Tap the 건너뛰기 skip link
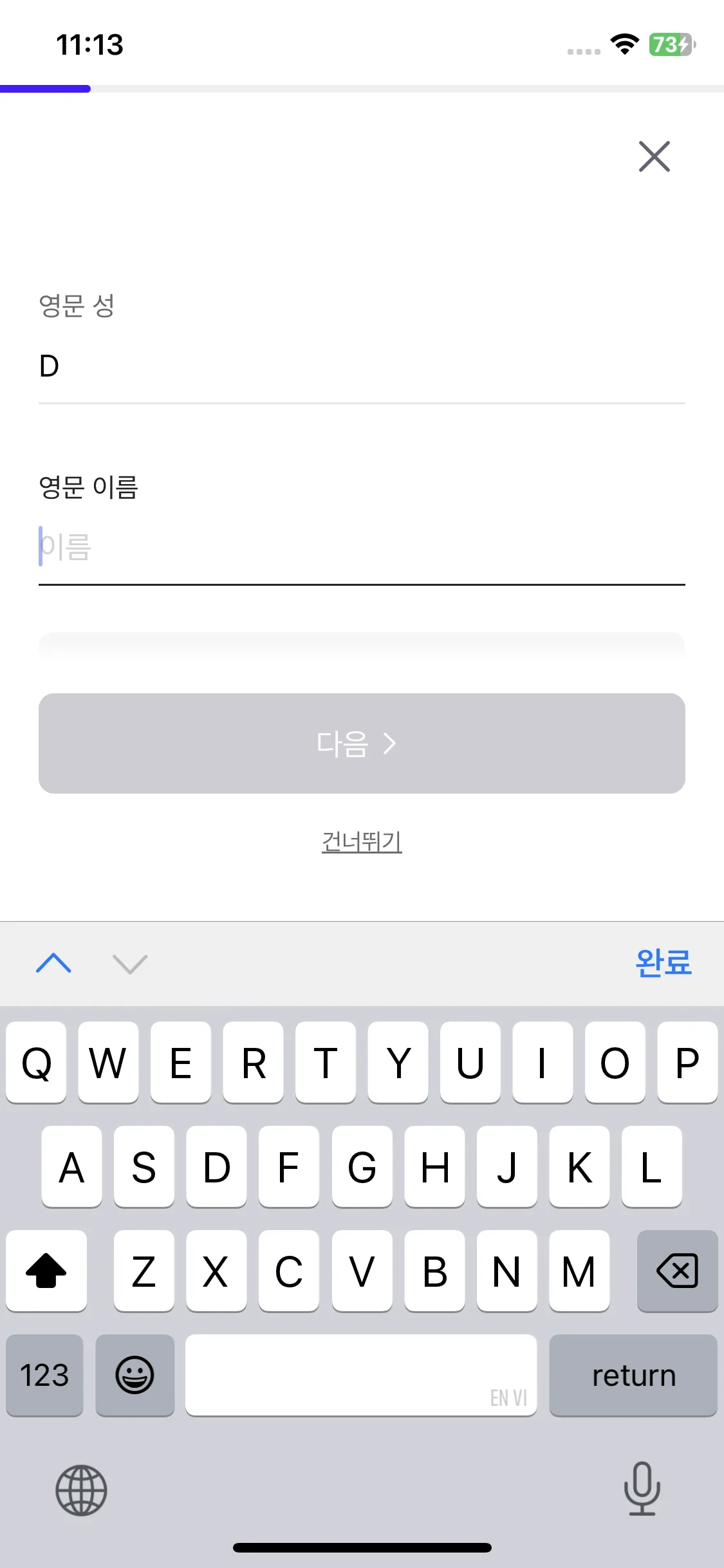 (362, 841)
